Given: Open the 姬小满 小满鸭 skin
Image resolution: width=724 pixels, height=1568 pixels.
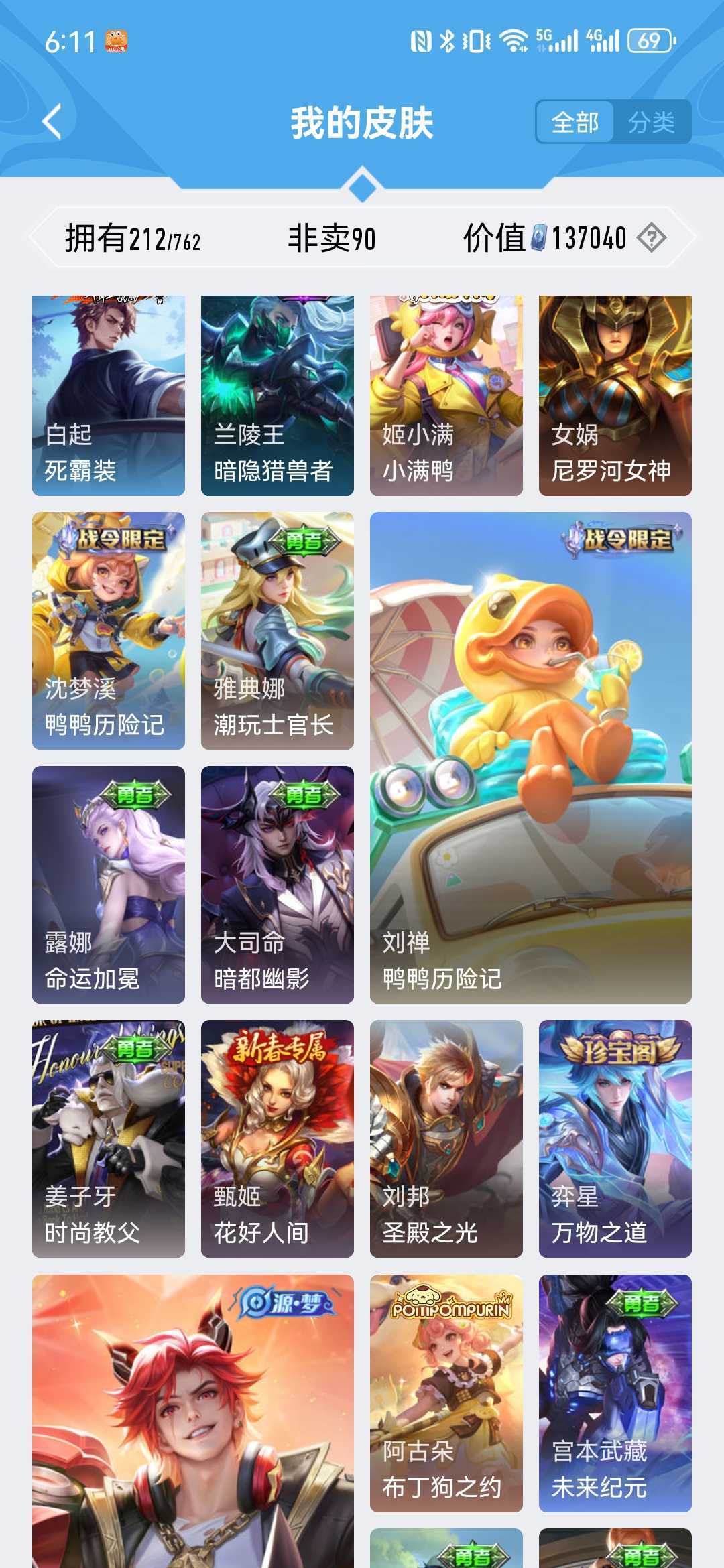Looking at the screenshot, I should pyautogui.click(x=446, y=395).
